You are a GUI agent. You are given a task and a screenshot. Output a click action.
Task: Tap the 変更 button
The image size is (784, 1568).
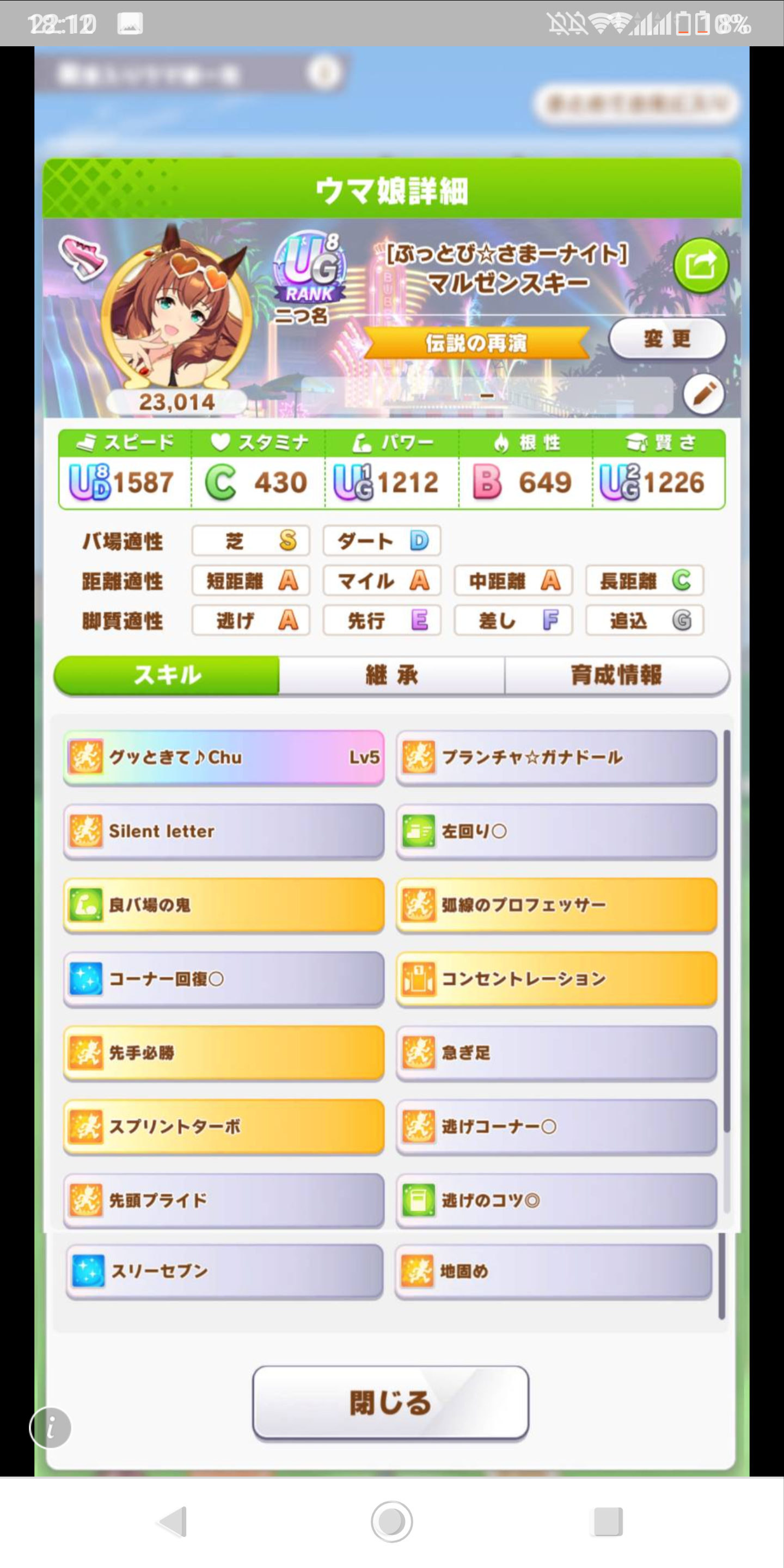pos(667,339)
